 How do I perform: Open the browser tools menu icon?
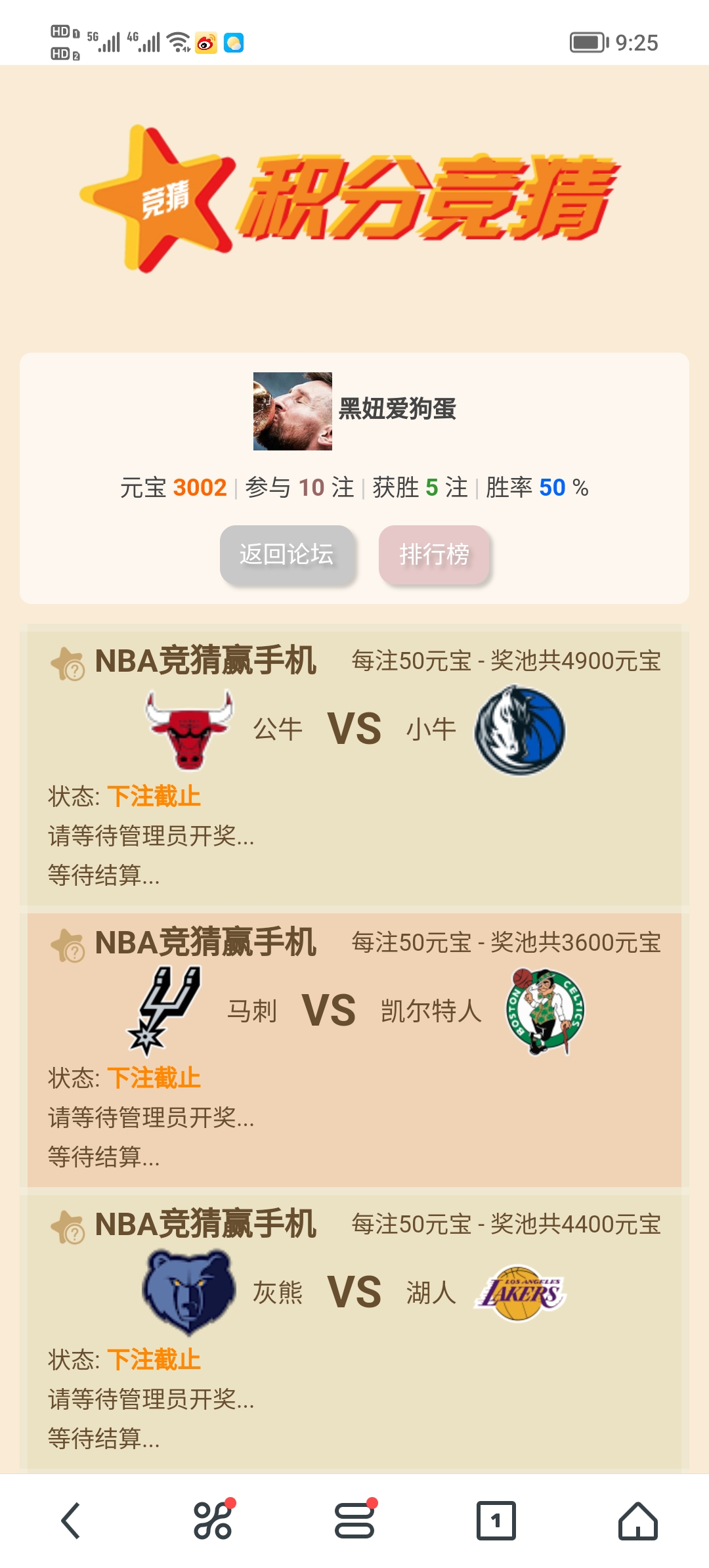click(213, 1520)
